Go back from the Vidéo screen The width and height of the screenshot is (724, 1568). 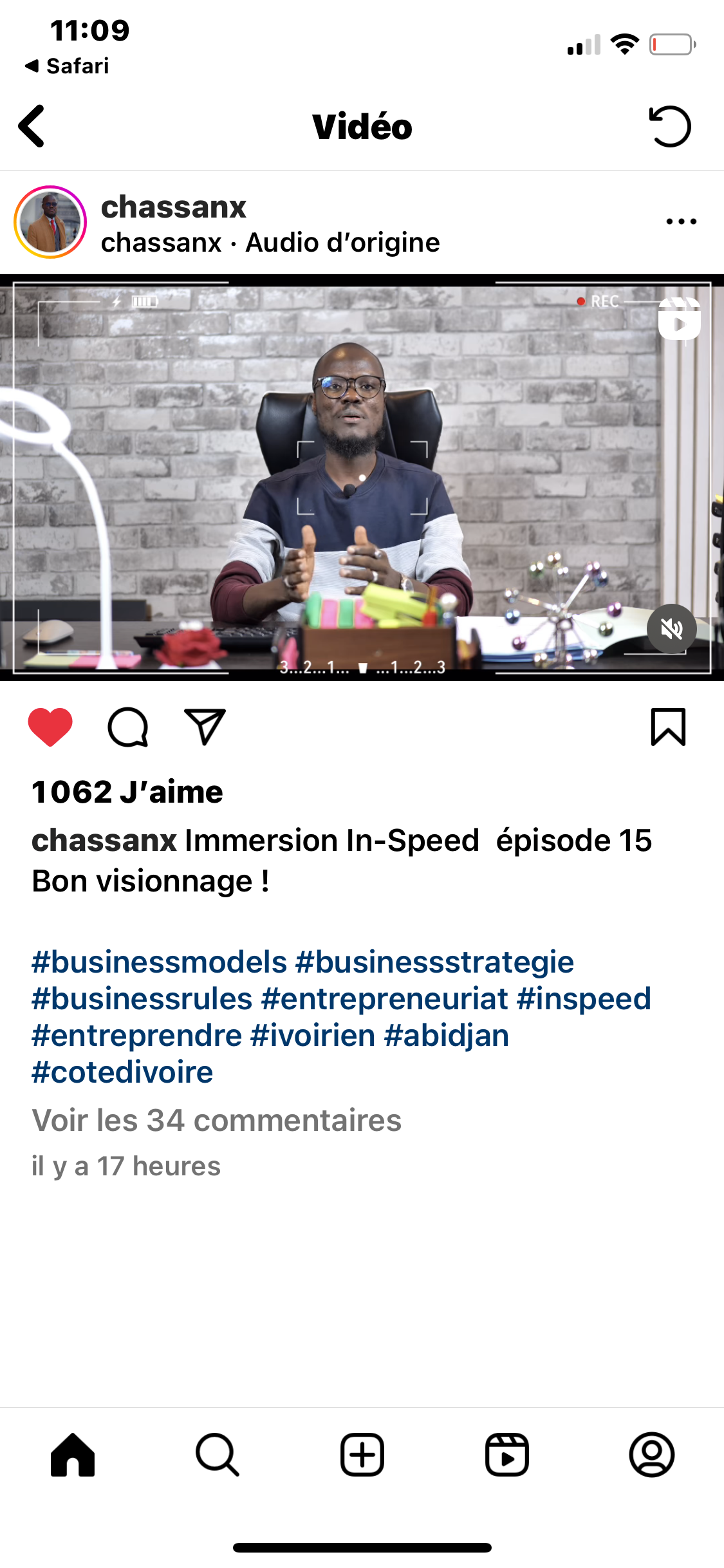(x=32, y=126)
